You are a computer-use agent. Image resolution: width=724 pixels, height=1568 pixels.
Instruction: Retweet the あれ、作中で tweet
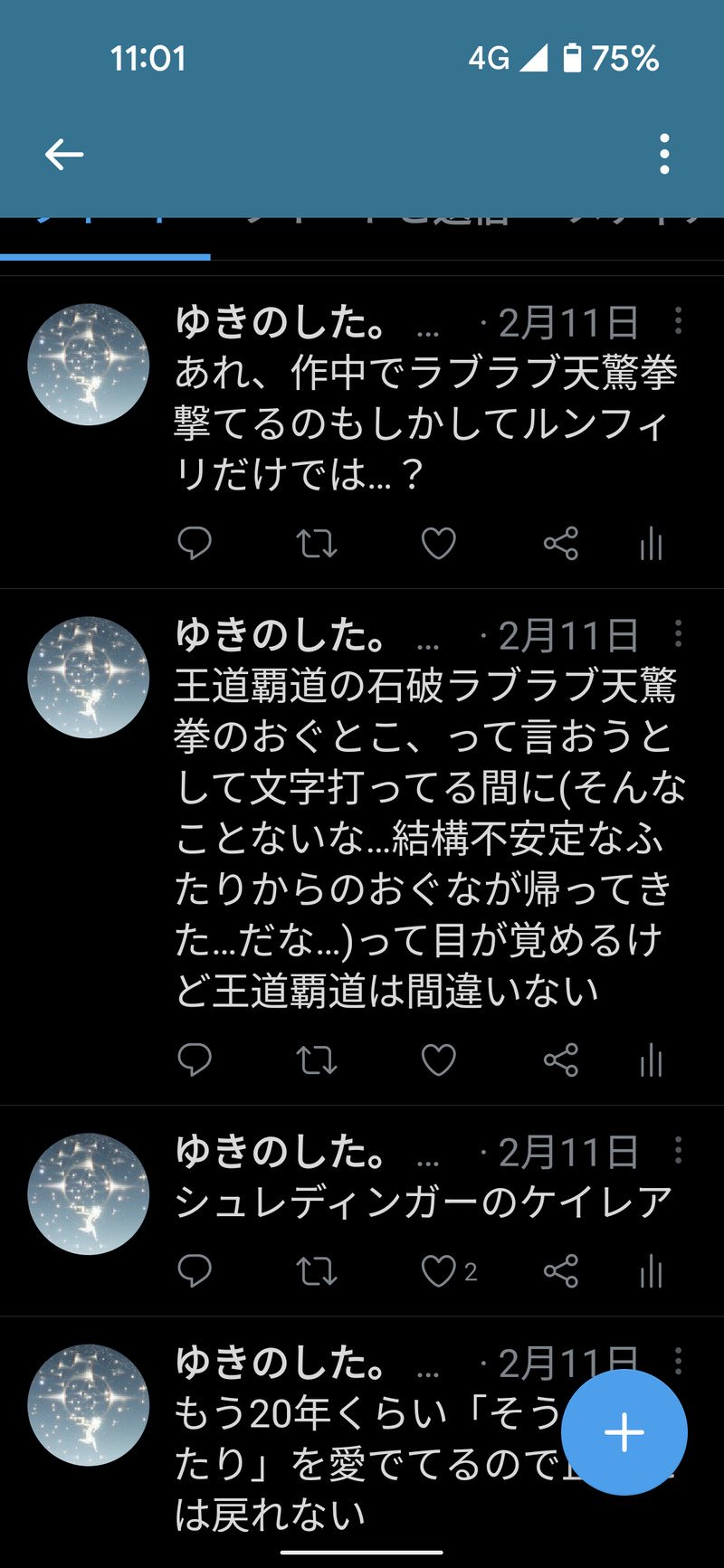317,544
